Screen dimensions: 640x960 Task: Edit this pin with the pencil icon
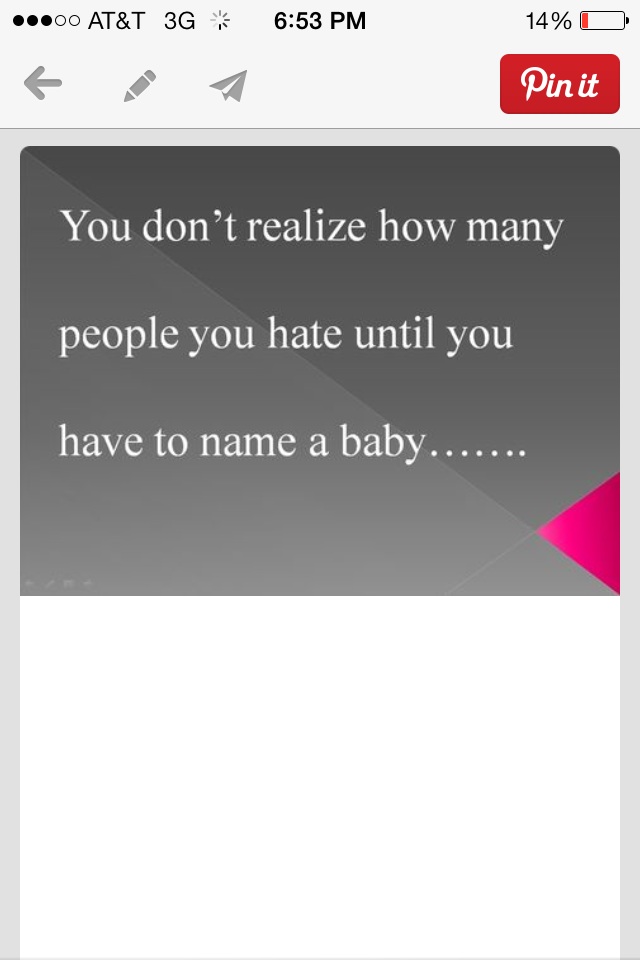click(x=139, y=86)
